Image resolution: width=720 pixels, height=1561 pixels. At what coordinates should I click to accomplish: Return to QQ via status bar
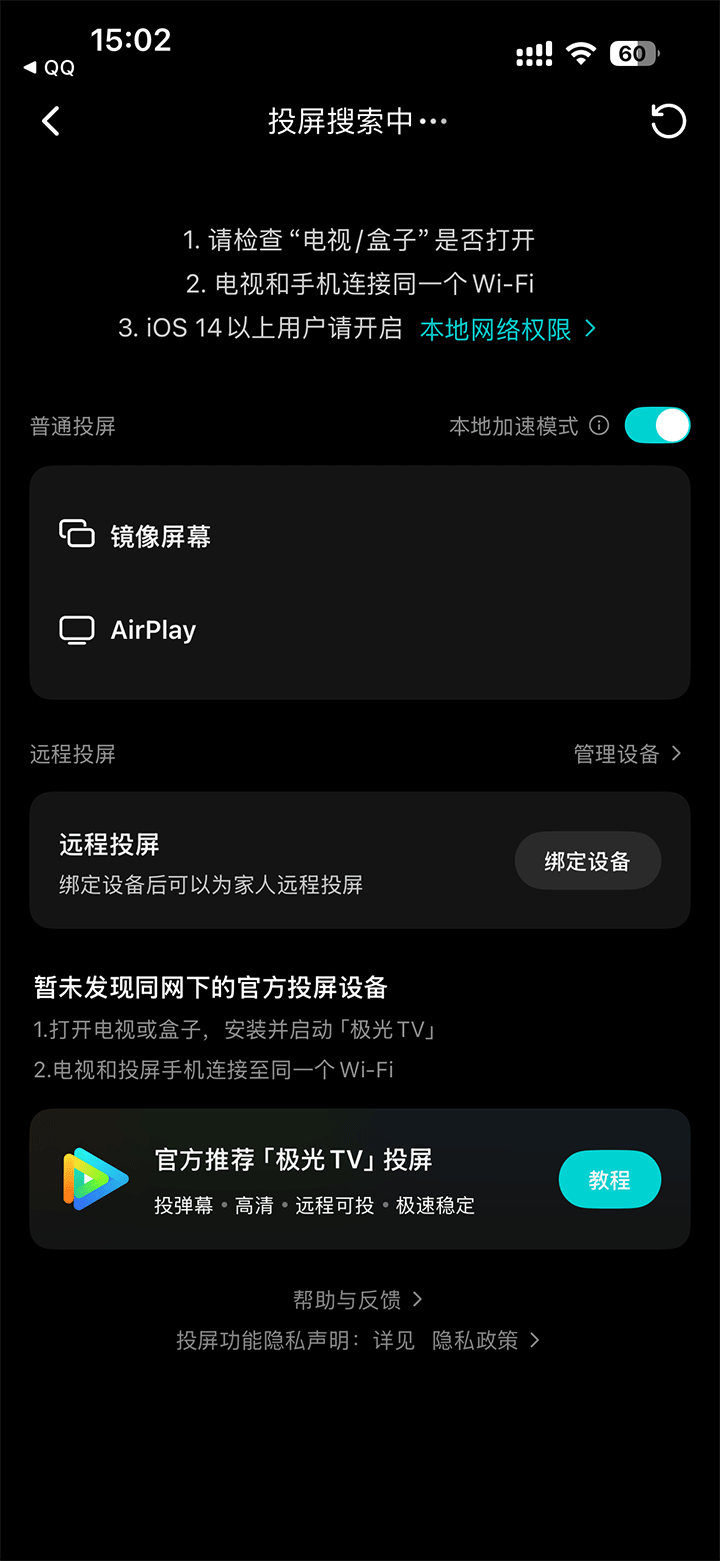[x=50, y=68]
